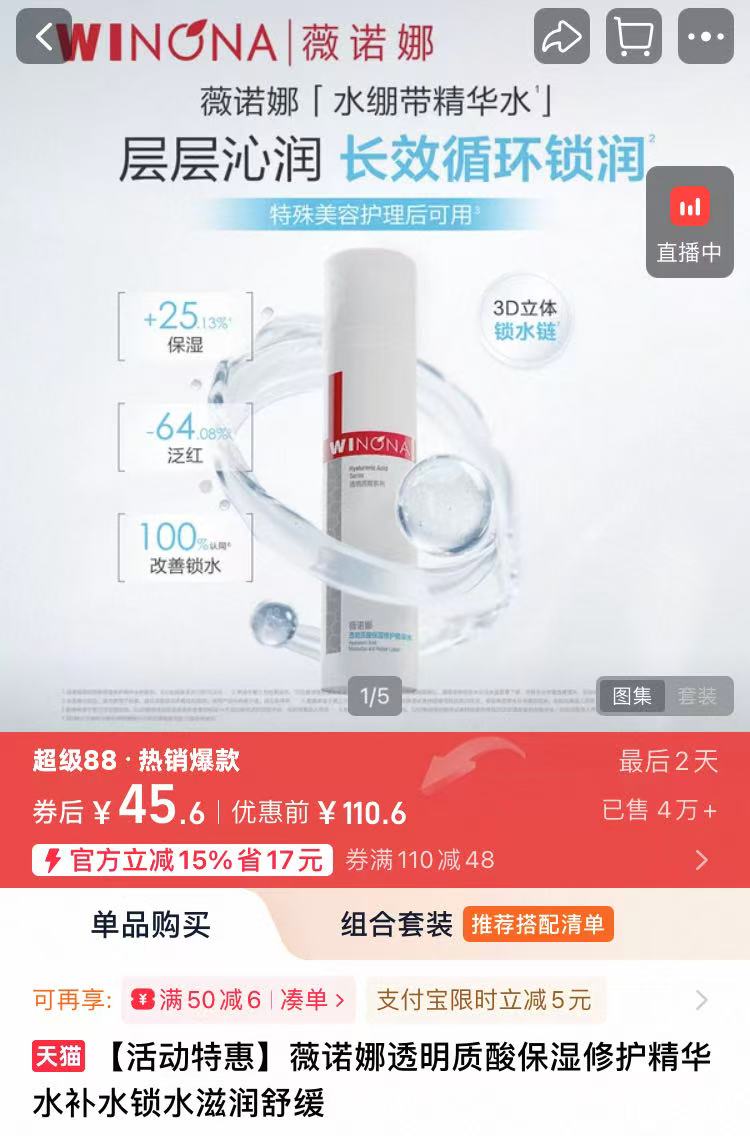
Task: Open the 直播中 live stream badge
Action: tap(690, 222)
